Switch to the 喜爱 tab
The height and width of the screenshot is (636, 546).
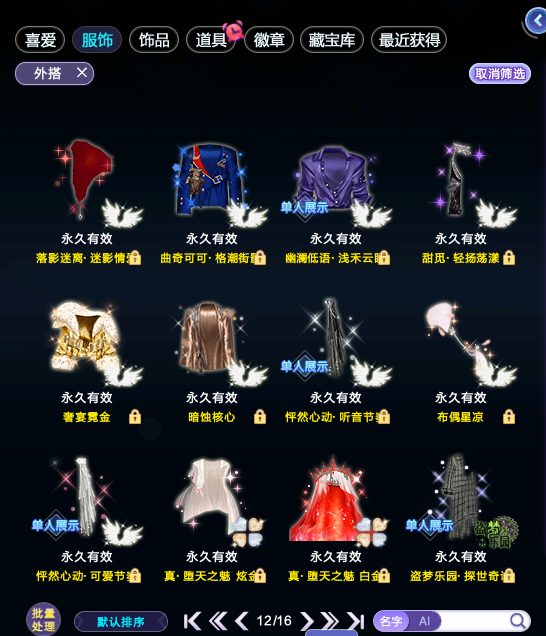pos(40,40)
